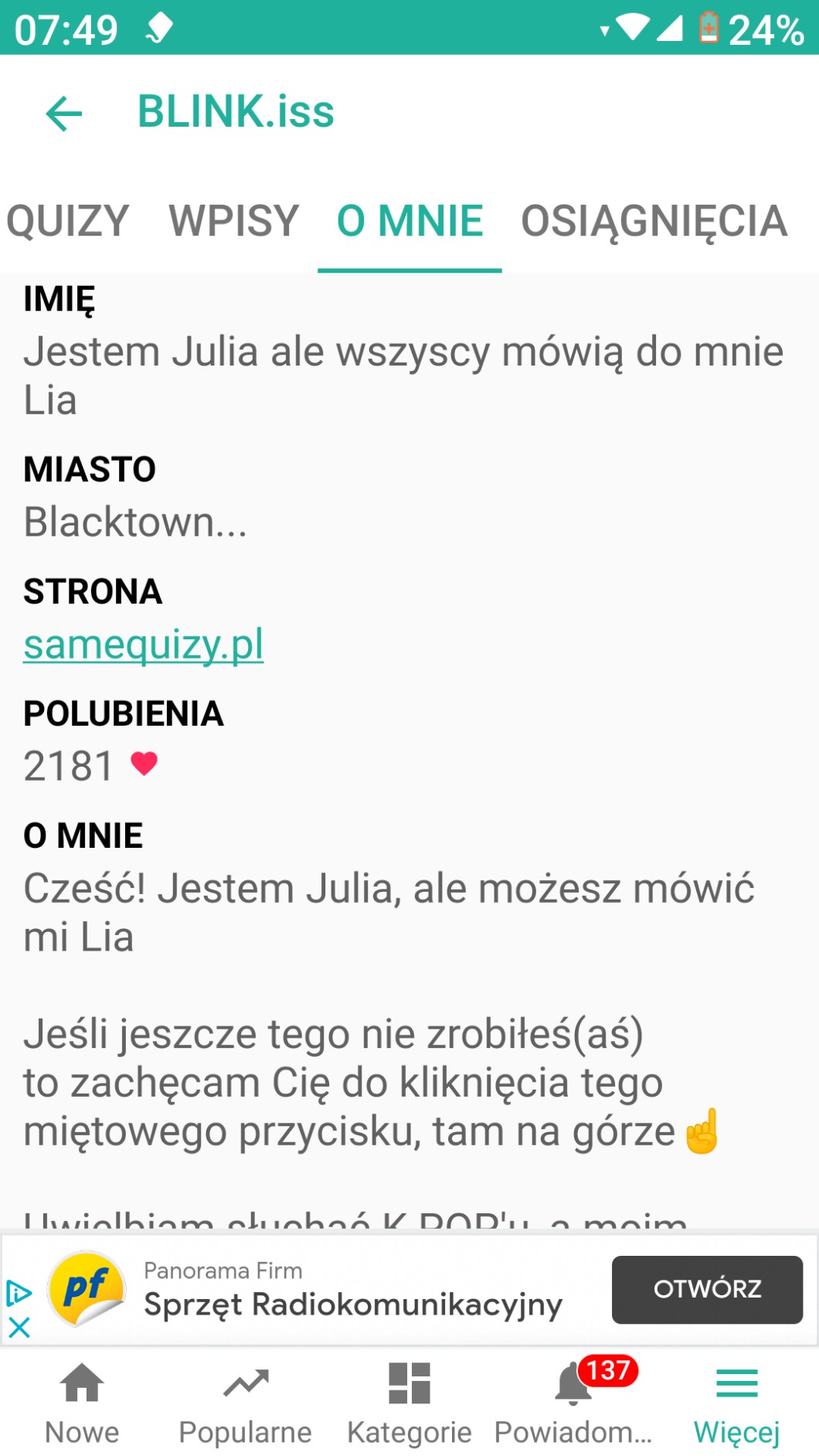Open the ad info triangle icon

point(19,1292)
